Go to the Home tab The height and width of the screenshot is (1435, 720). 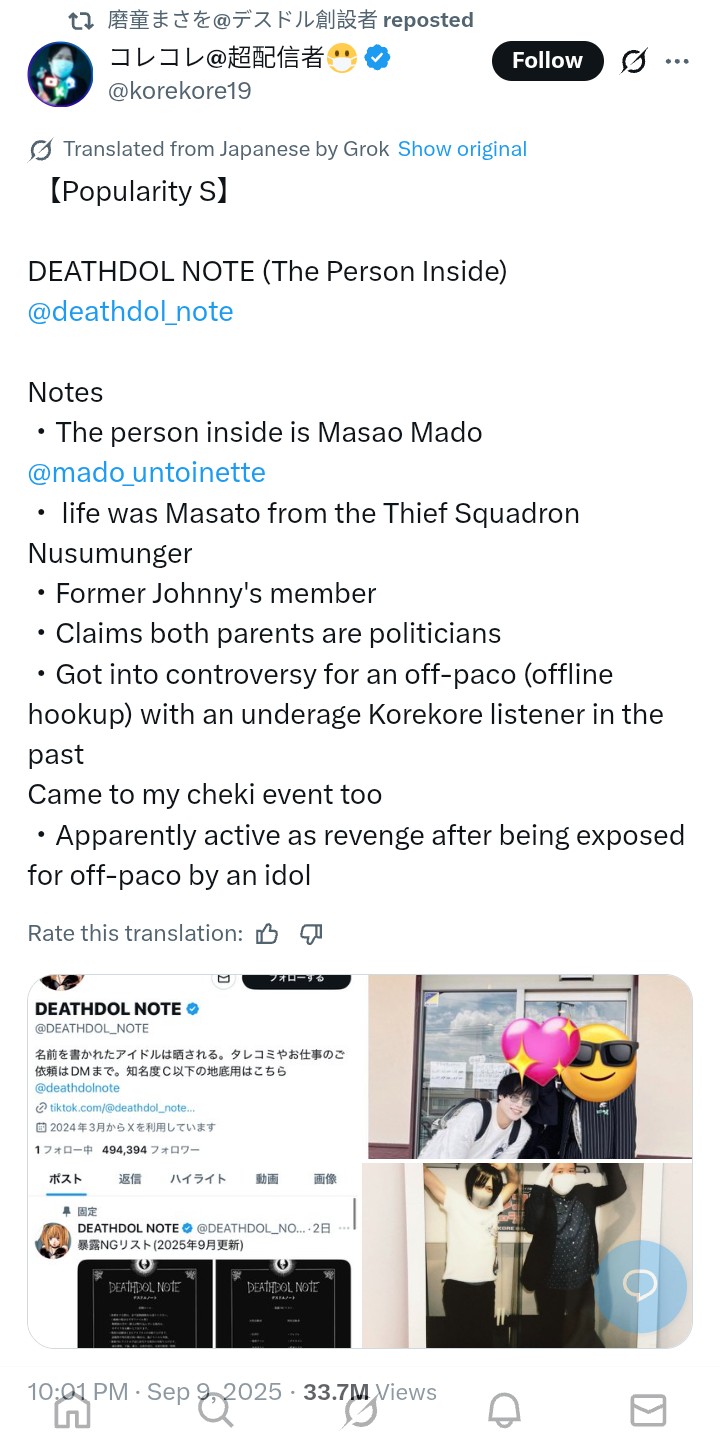[x=72, y=1410]
